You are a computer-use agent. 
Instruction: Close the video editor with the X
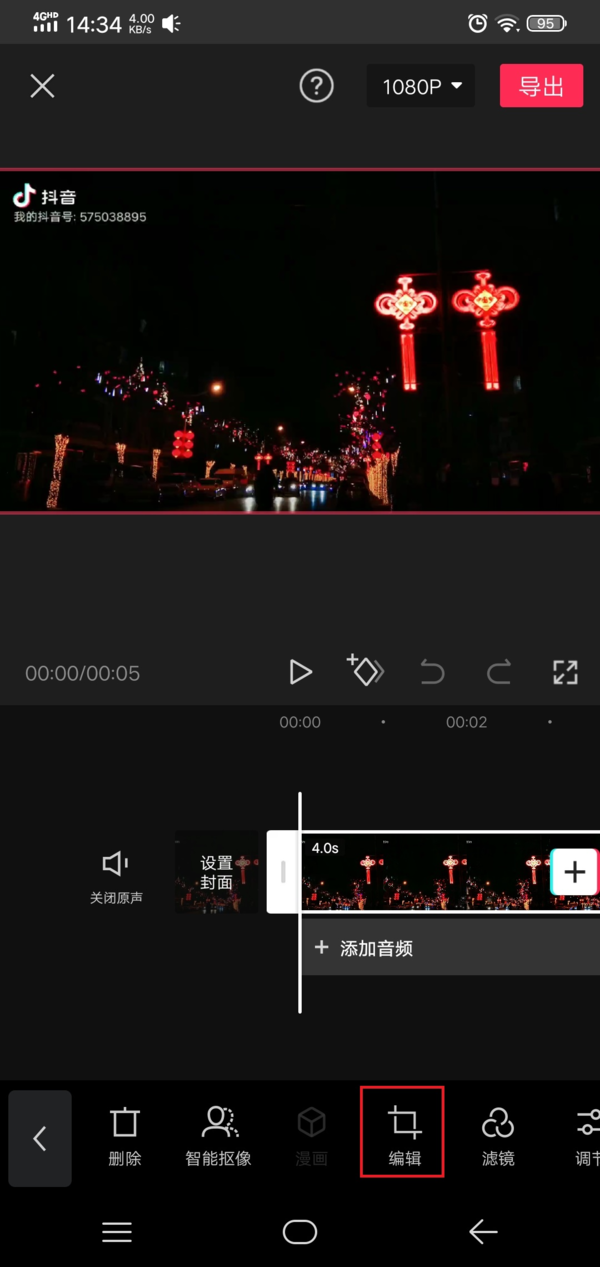point(42,86)
